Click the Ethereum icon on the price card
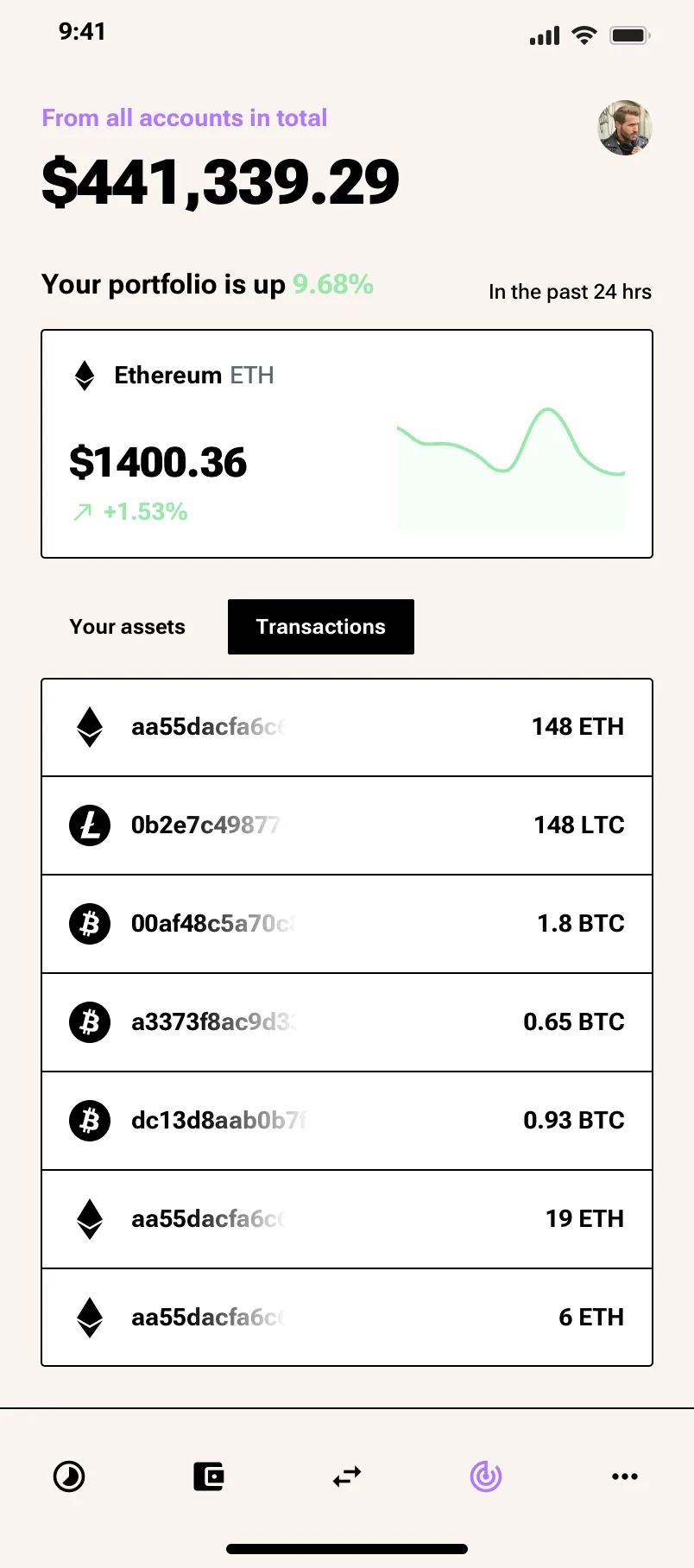Screen dimensions: 694x1568 (x=84, y=375)
